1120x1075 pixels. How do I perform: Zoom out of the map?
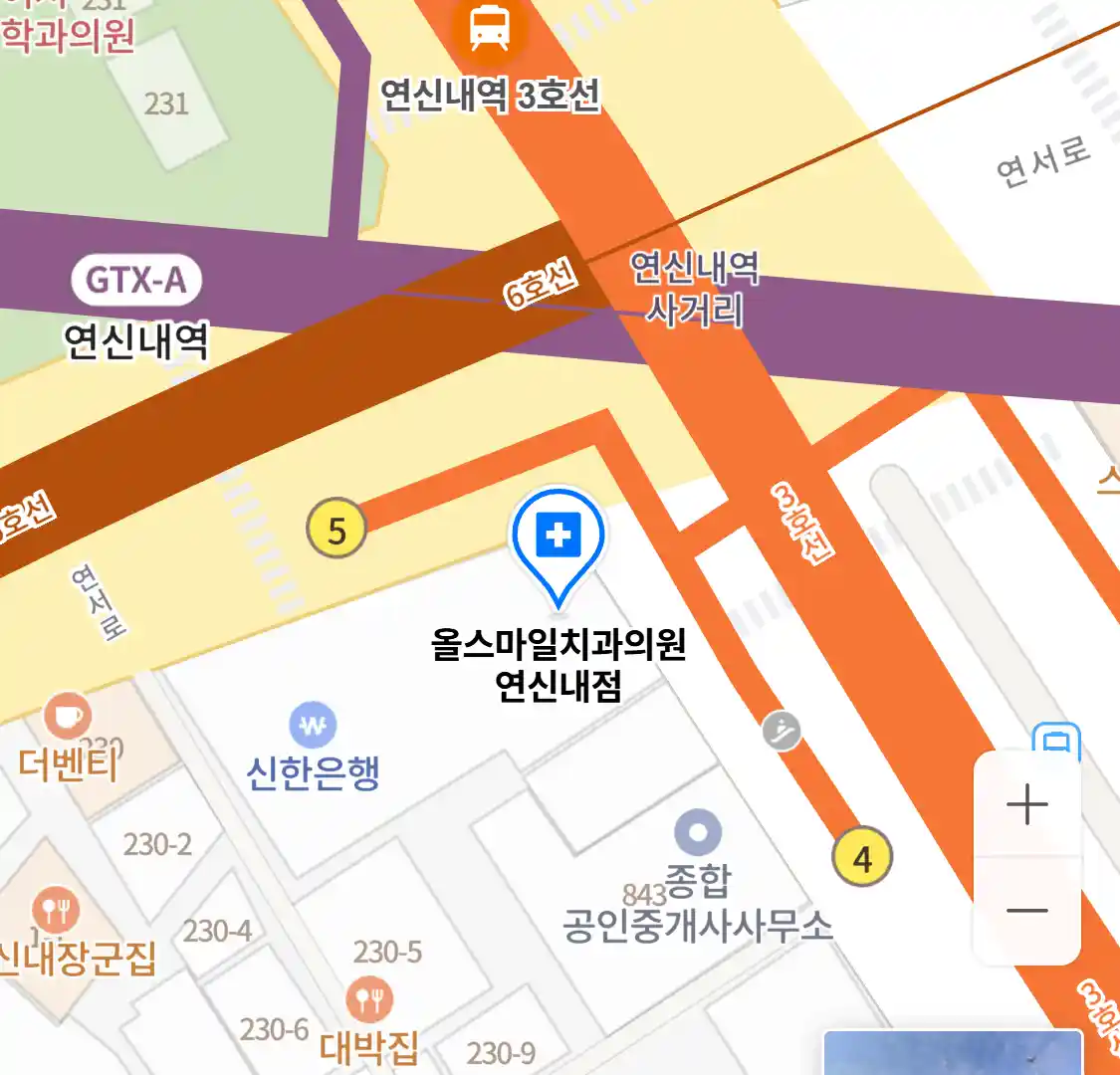[1026, 910]
